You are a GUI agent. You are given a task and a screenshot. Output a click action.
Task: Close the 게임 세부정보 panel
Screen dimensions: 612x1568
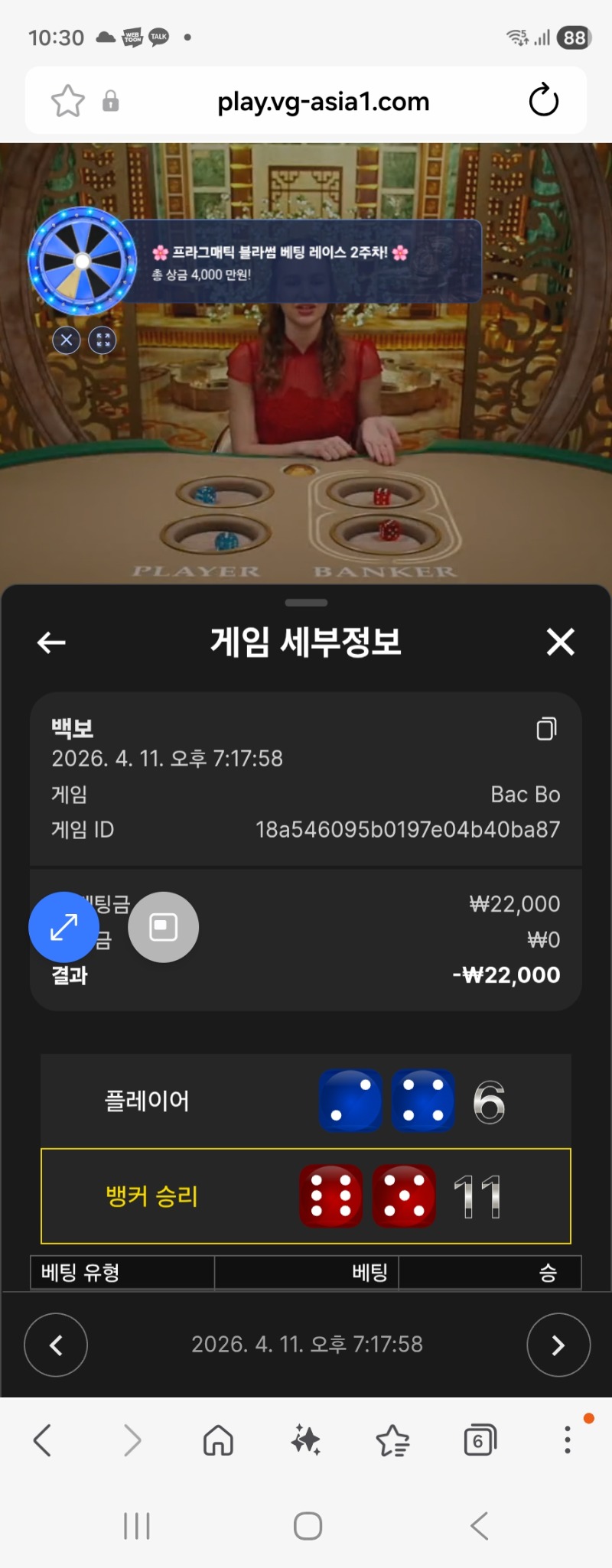click(x=560, y=642)
